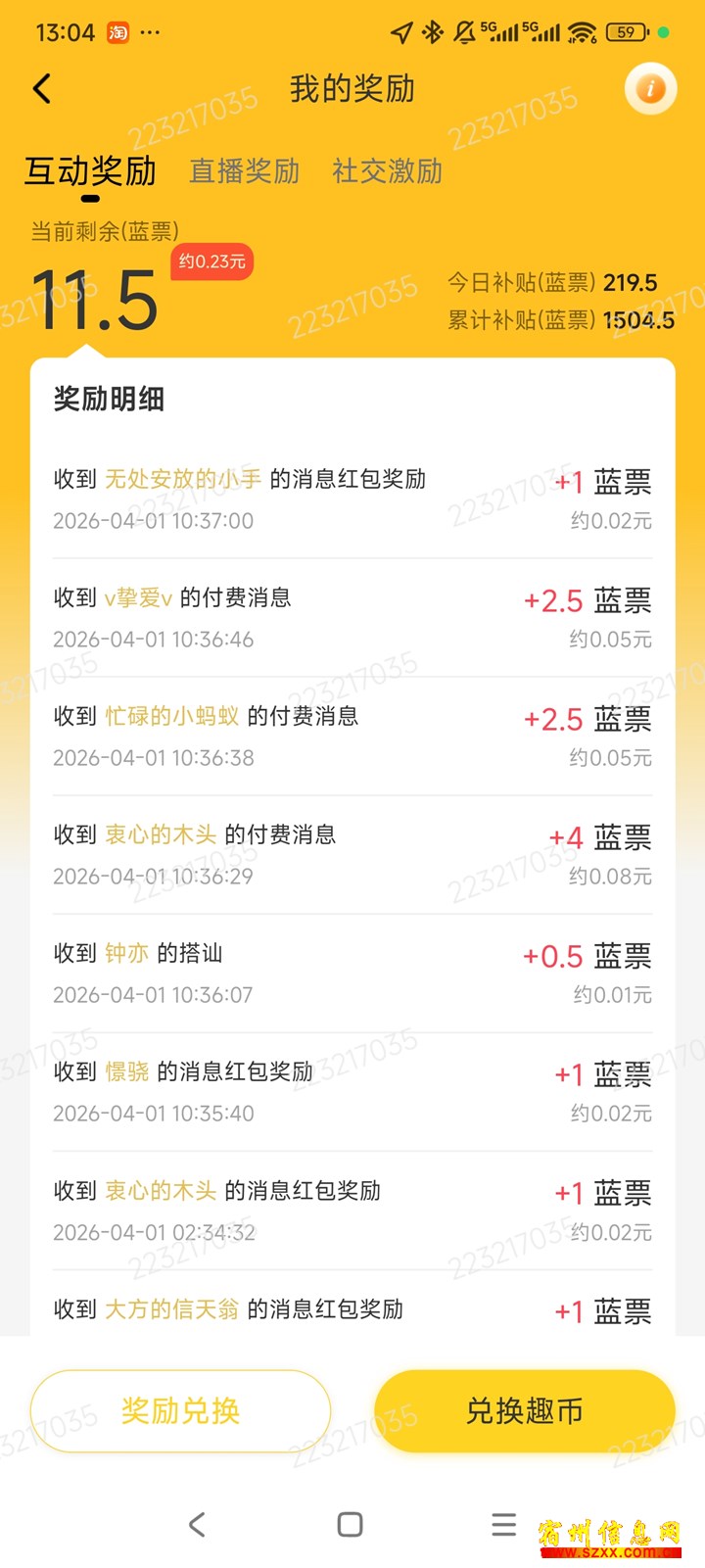Select the 互动奖励 tab
705x1568 pixels.
pyautogui.click(x=90, y=171)
